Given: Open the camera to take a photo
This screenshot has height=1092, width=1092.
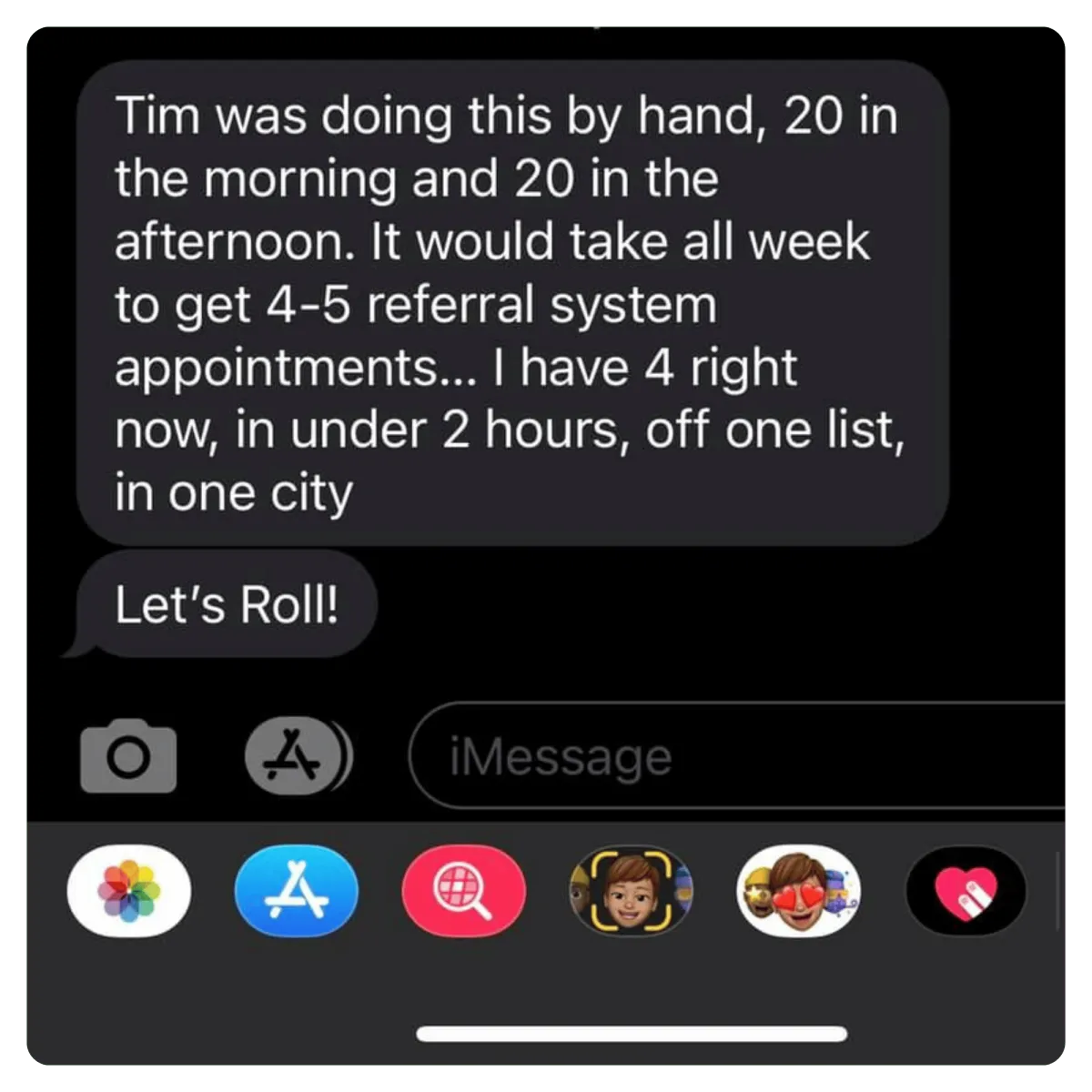Looking at the screenshot, I should pyautogui.click(x=128, y=755).
